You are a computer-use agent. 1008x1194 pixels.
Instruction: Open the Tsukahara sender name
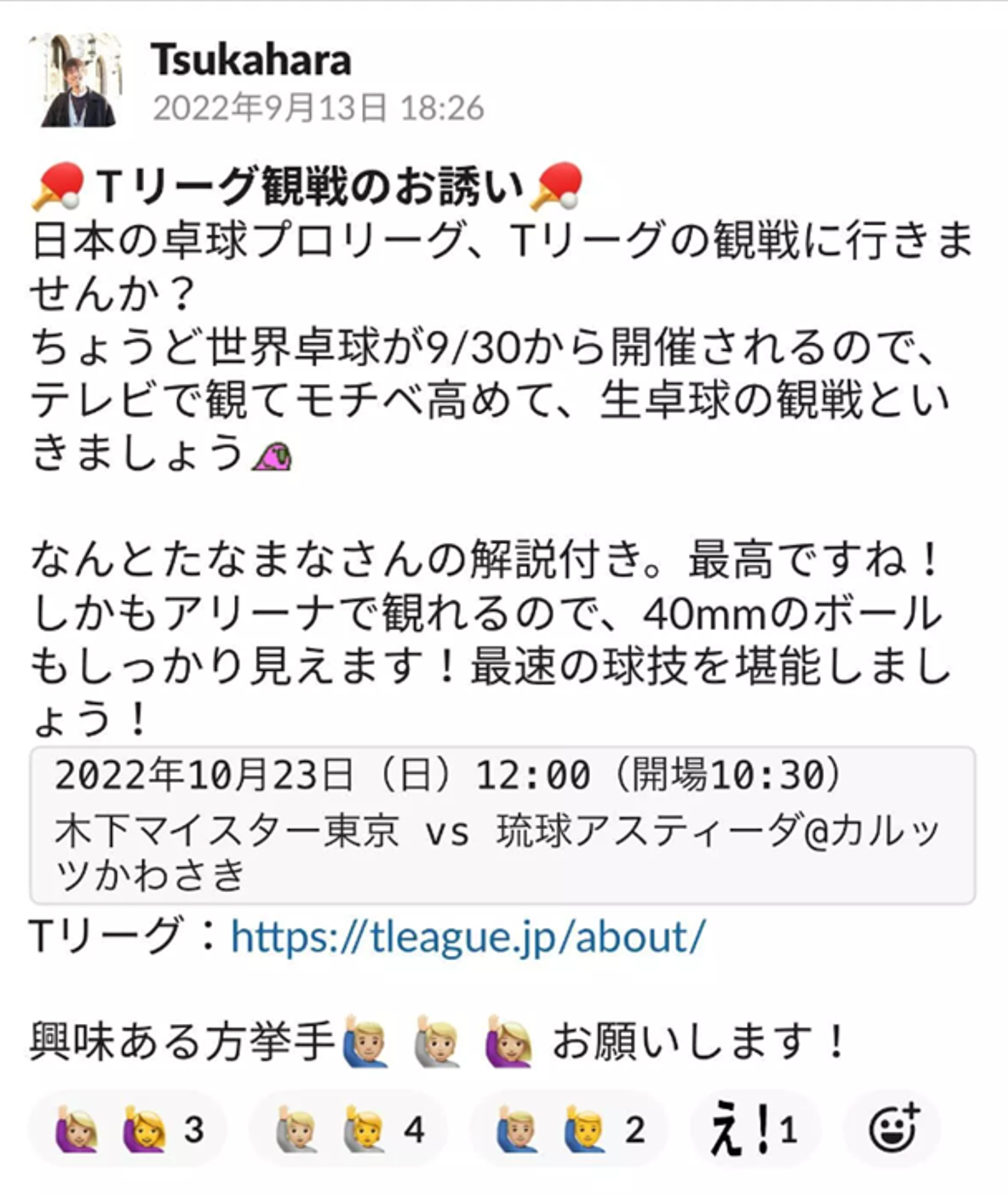pos(251,60)
